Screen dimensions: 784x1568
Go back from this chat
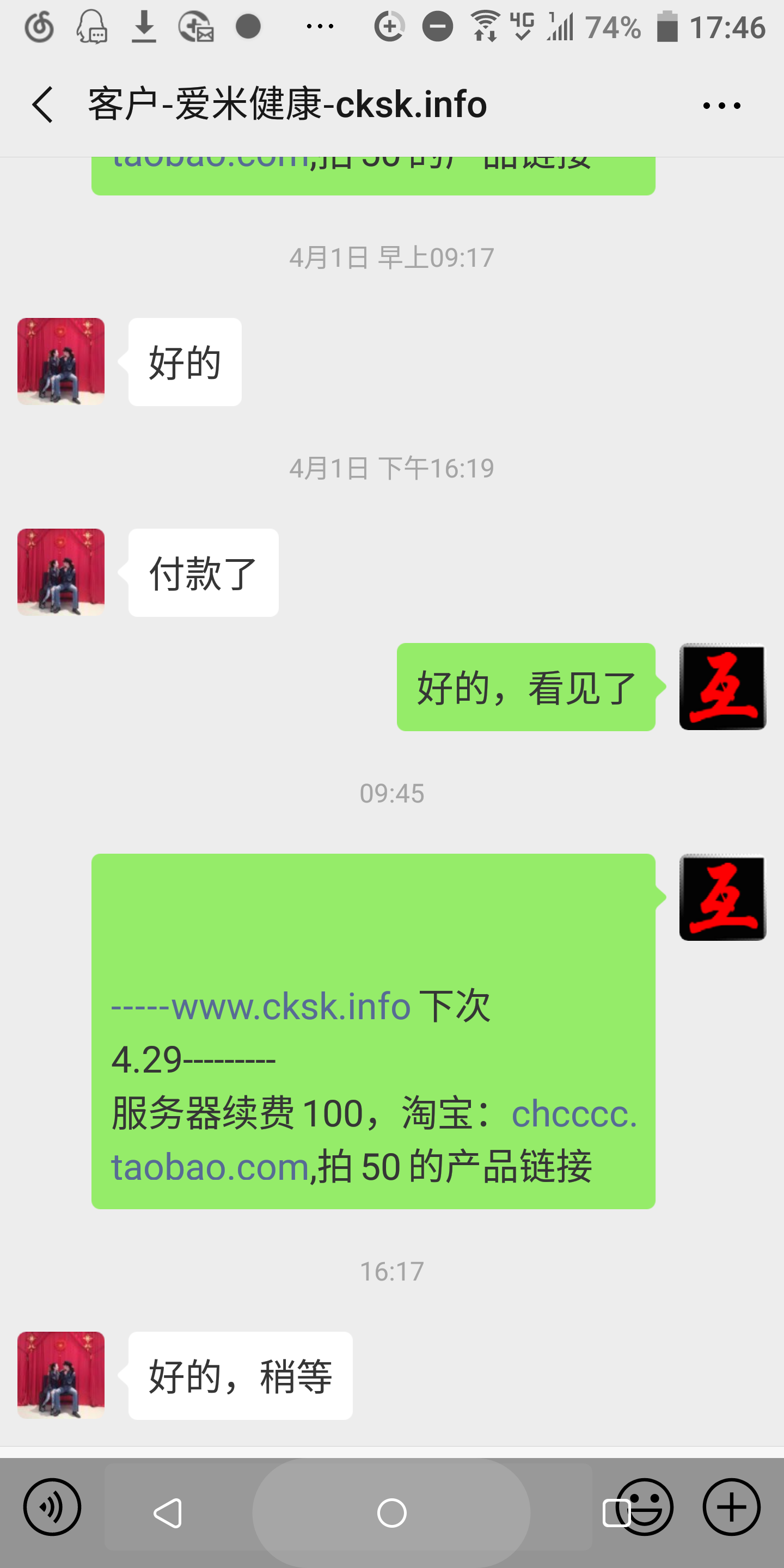[x=42, y=105]
